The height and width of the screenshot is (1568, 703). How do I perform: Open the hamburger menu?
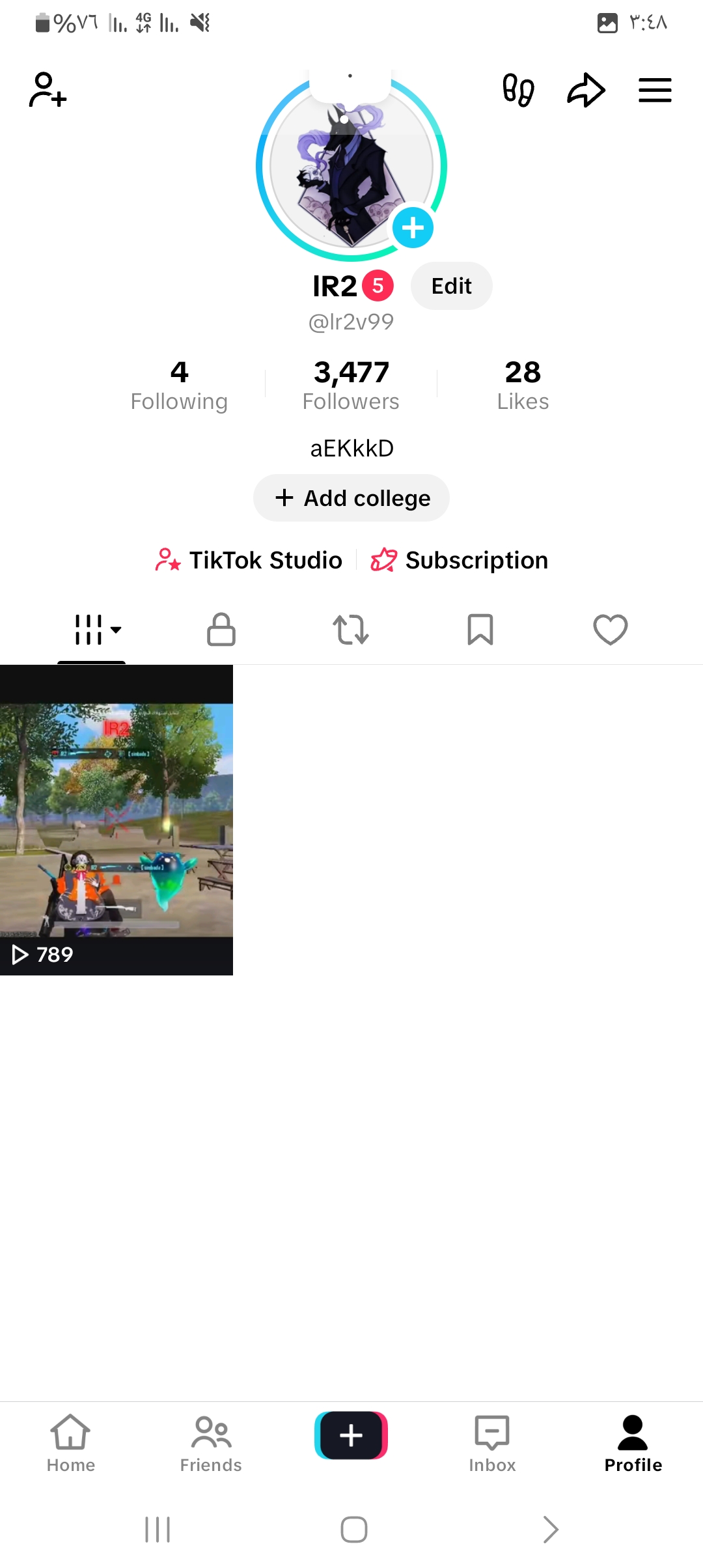655,90
